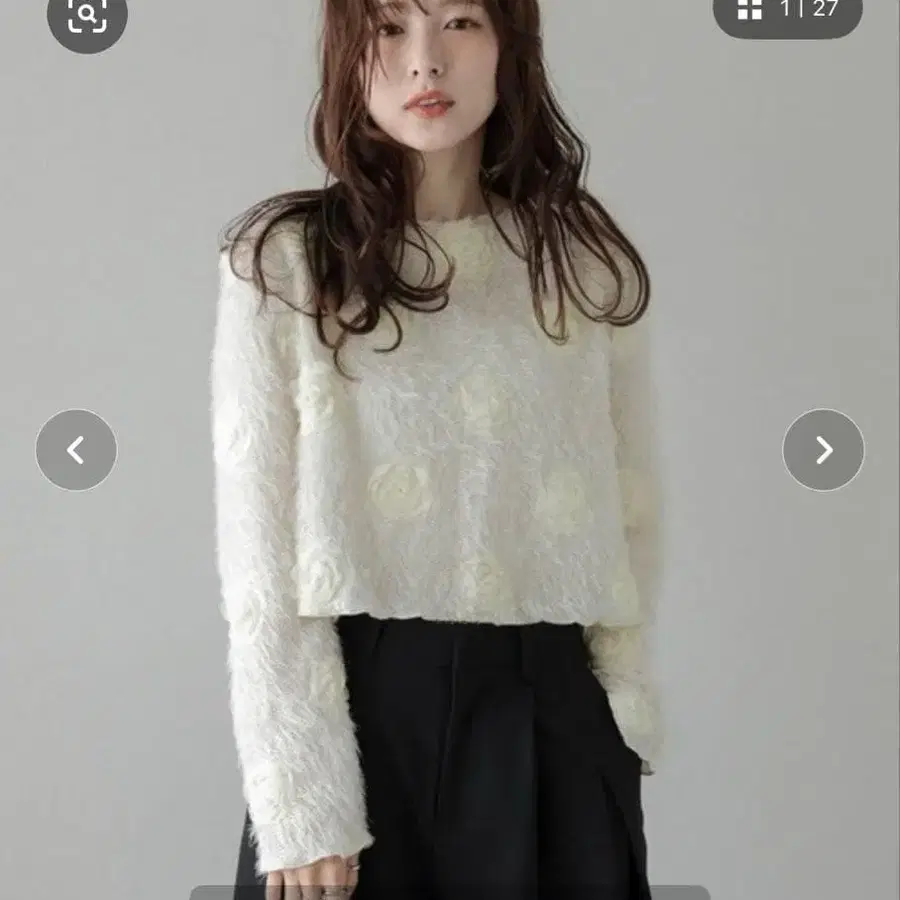Image resolution: width=900 pixels, height=900 pixels.
Task: Go to the previous product photo
Action: click(76, 450)
